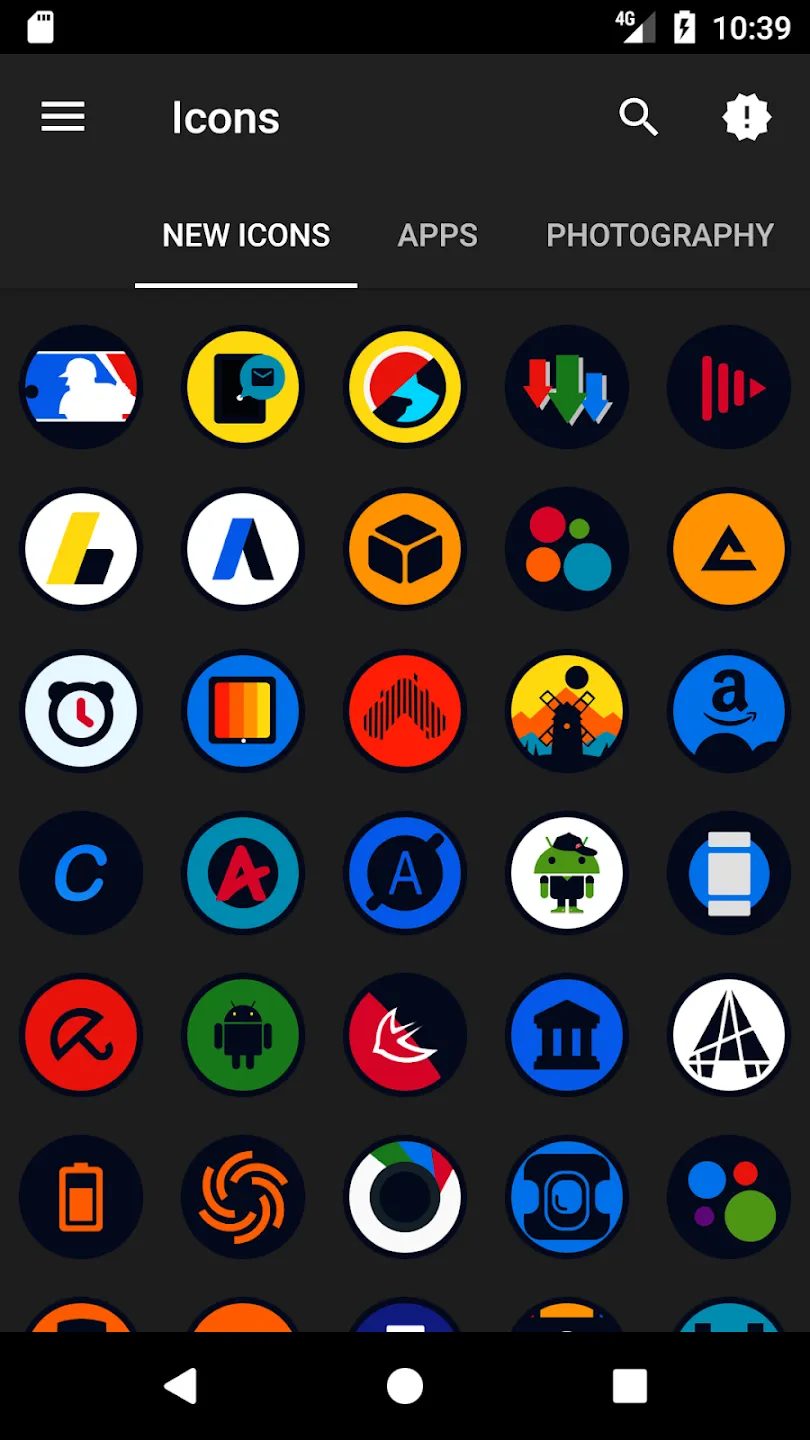Open the three download arrows icon
Image resolution: width=810 pixels, height=1440 pixels.
click(567, 387)
